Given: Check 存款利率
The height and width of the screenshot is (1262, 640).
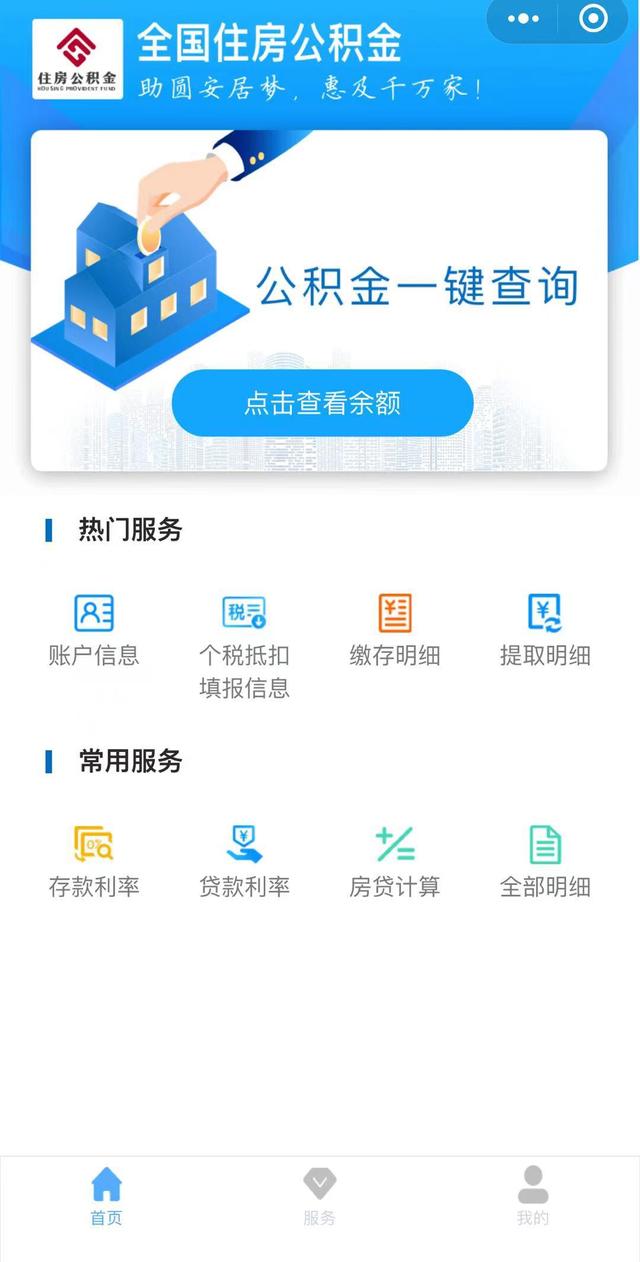Looking at the screenshot, I should pyautogui.click(x=94, y=861).
